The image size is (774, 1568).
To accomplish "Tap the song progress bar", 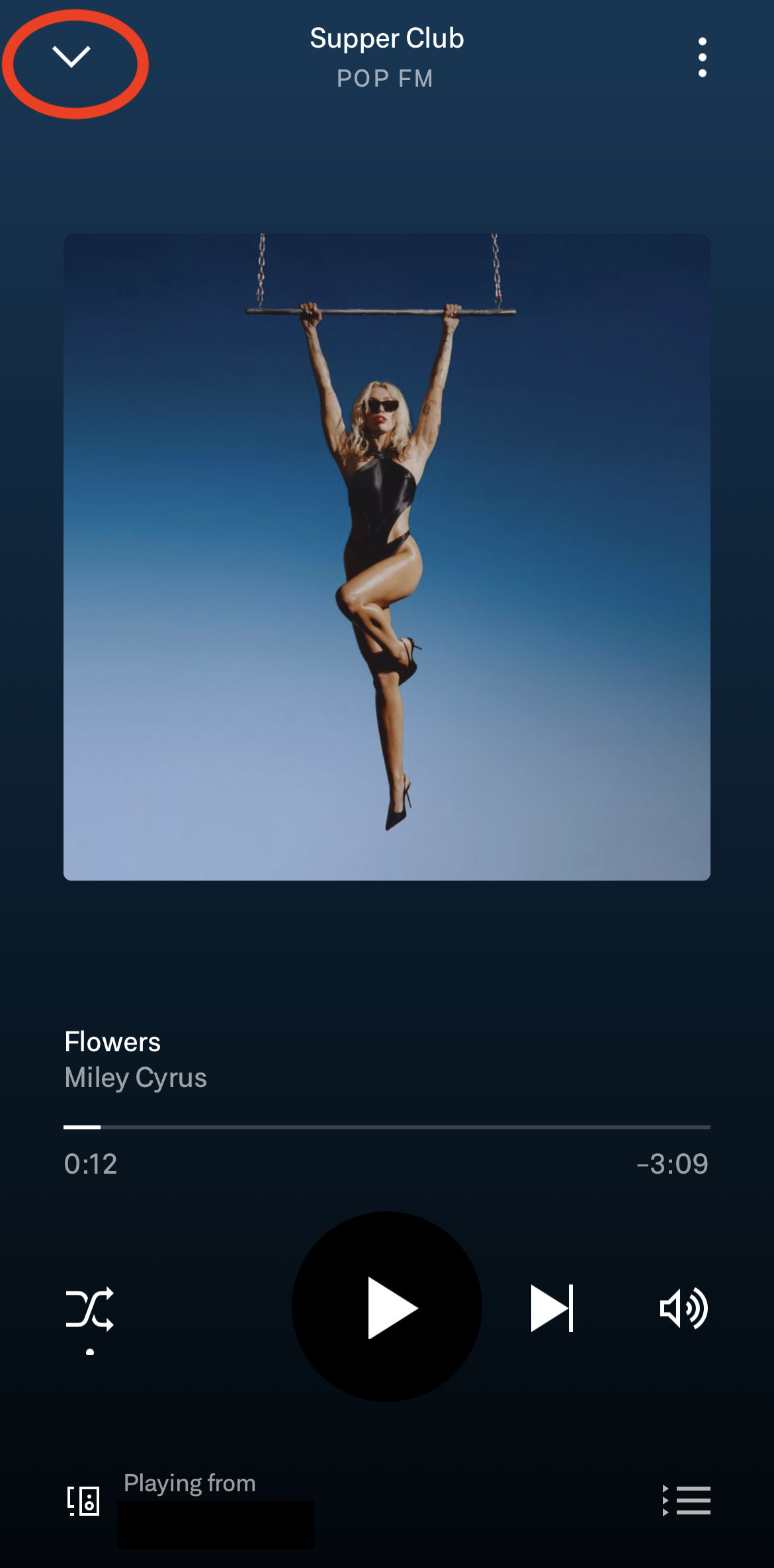I will [x=387, y=1127].
